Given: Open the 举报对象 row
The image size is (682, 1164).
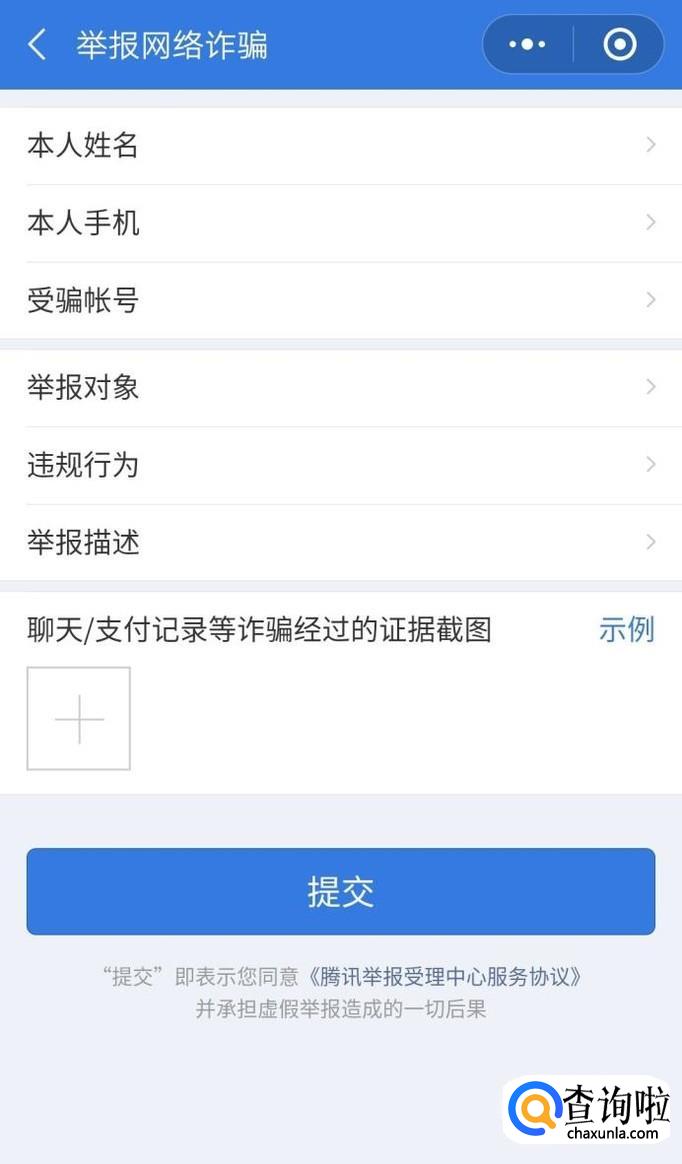Looking at the screenshot, I should click(340, 388).
